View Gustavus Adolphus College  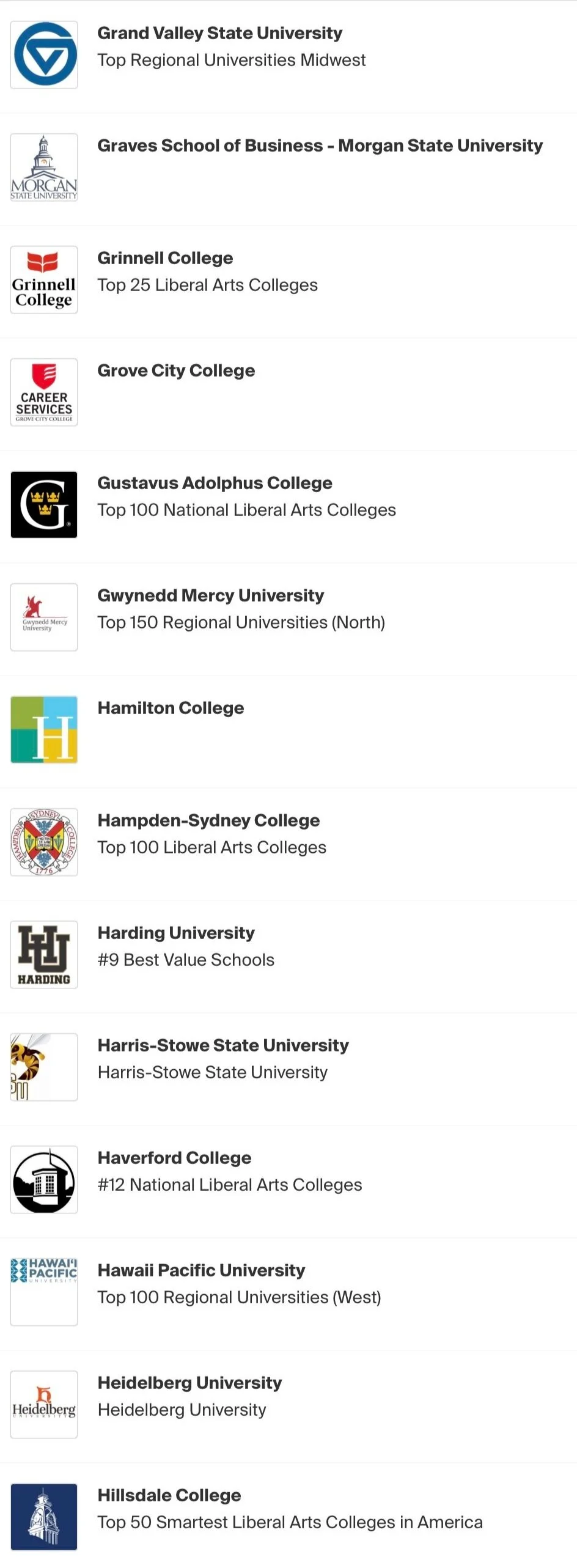pos(215,484)
